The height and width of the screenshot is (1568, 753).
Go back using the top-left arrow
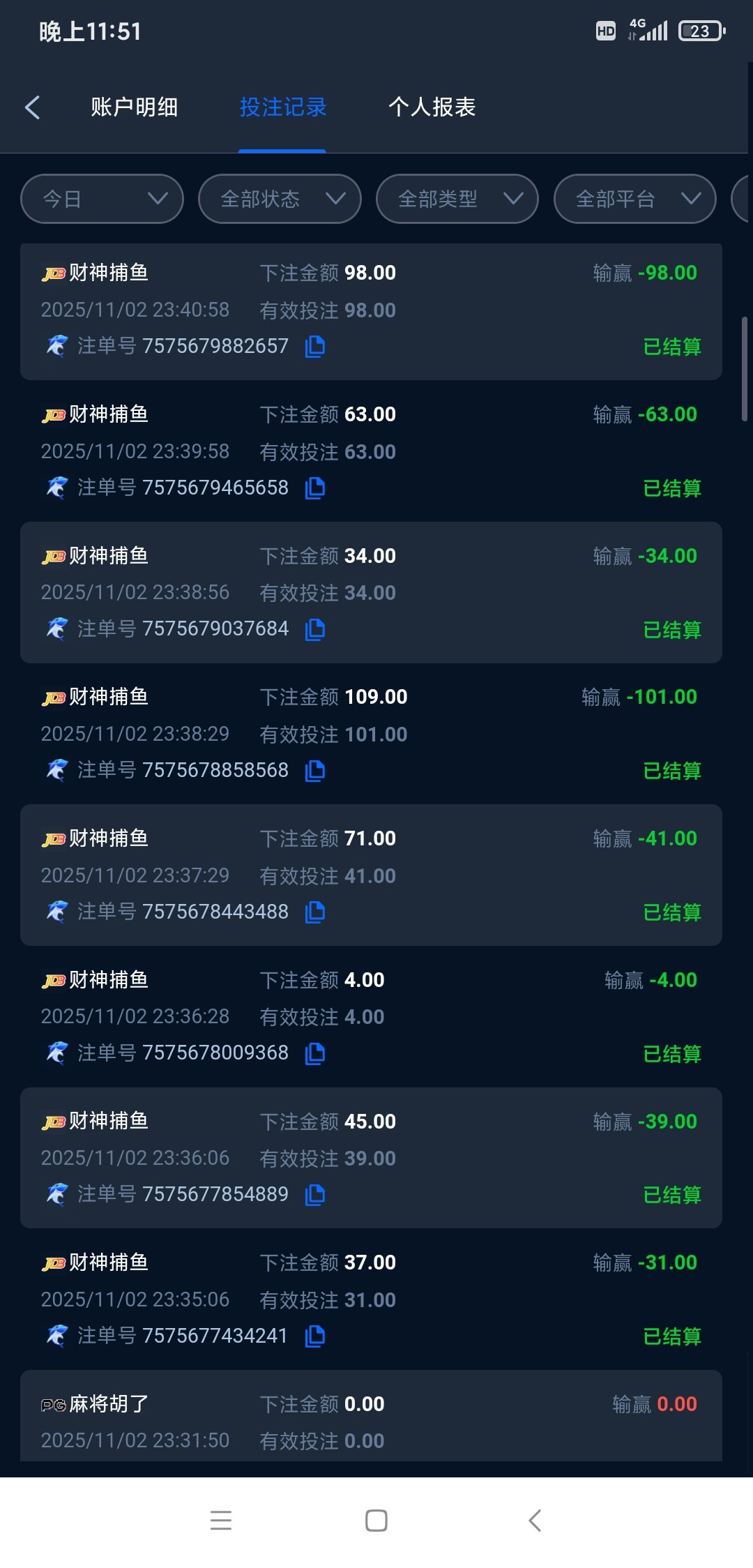32,107
